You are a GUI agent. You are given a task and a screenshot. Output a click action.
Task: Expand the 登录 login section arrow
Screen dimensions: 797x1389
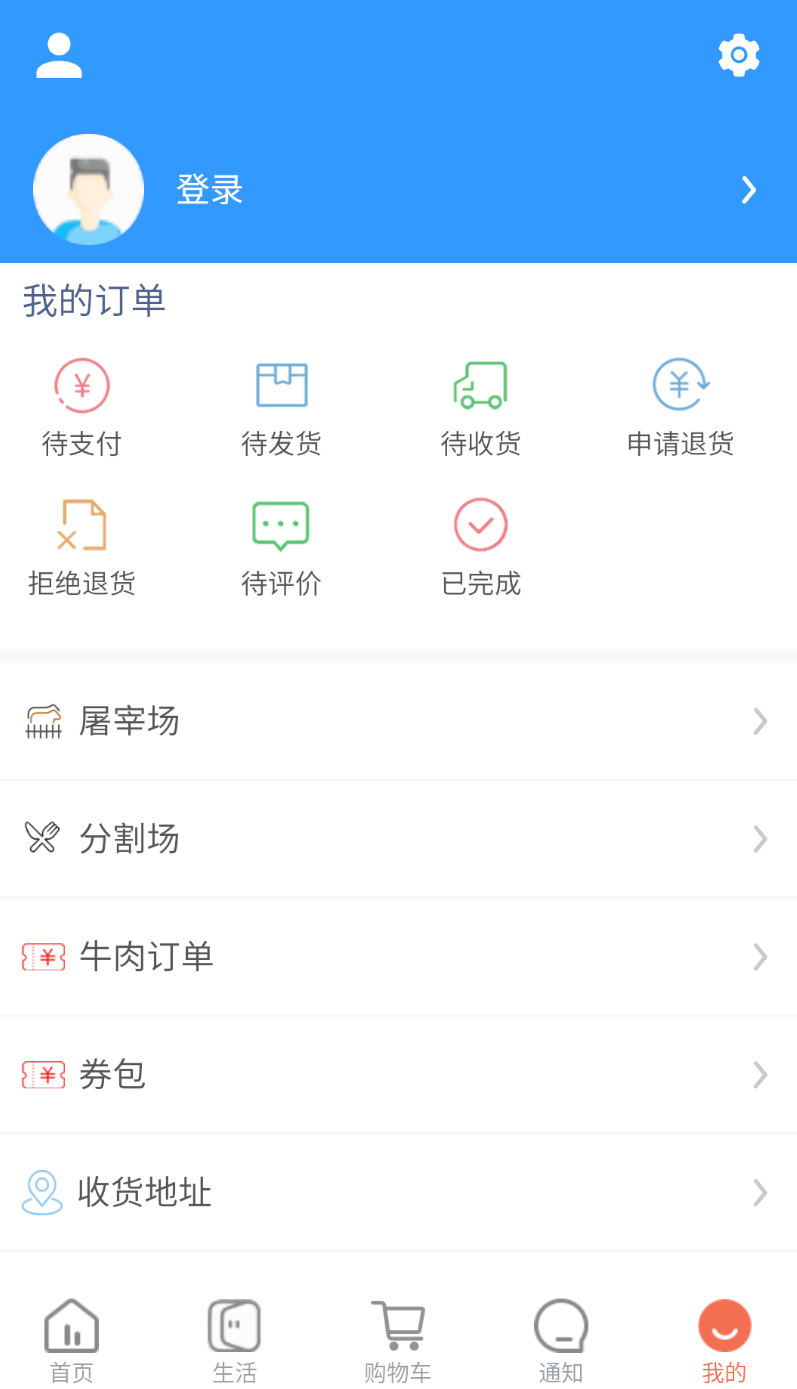point(748,189)
